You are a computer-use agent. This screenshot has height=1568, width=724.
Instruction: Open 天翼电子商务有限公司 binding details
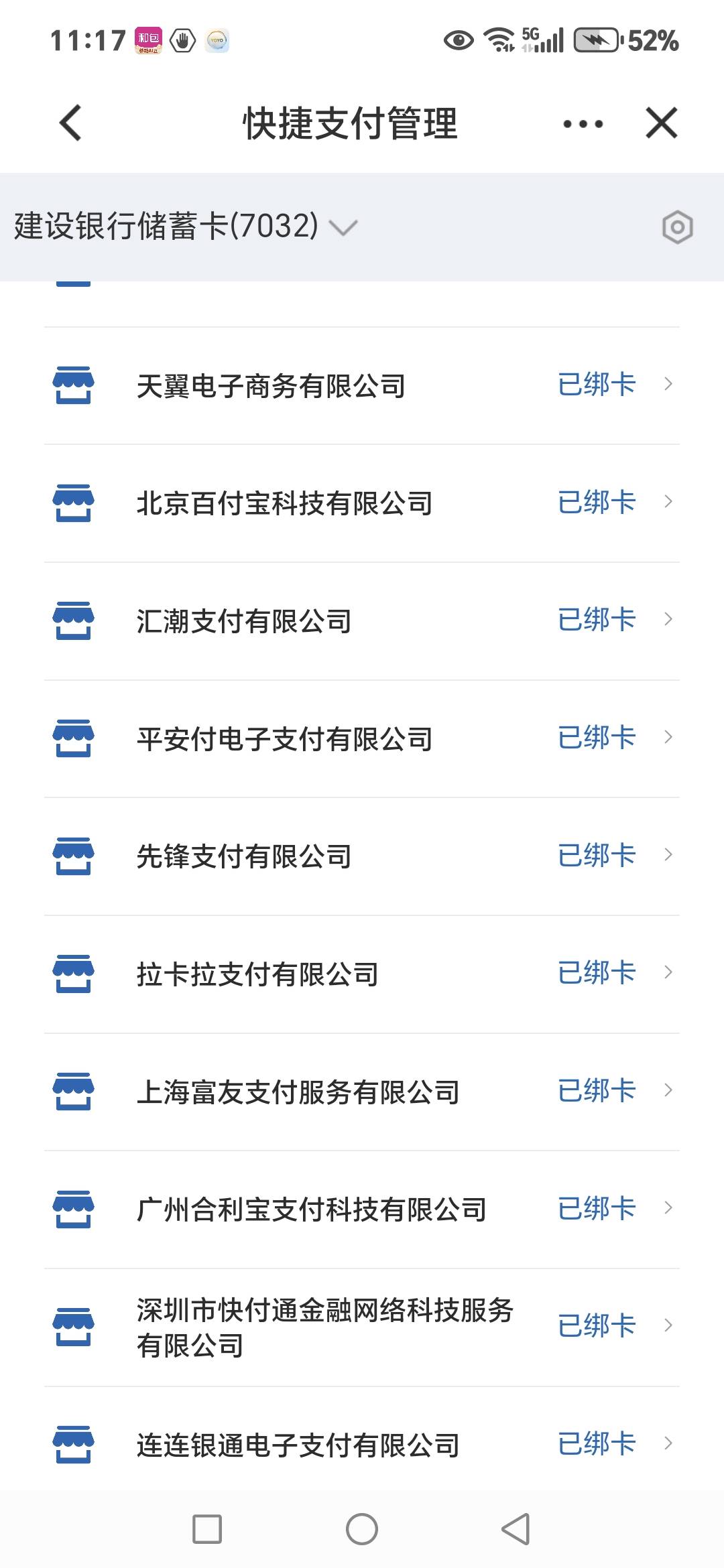coord(362,386)
